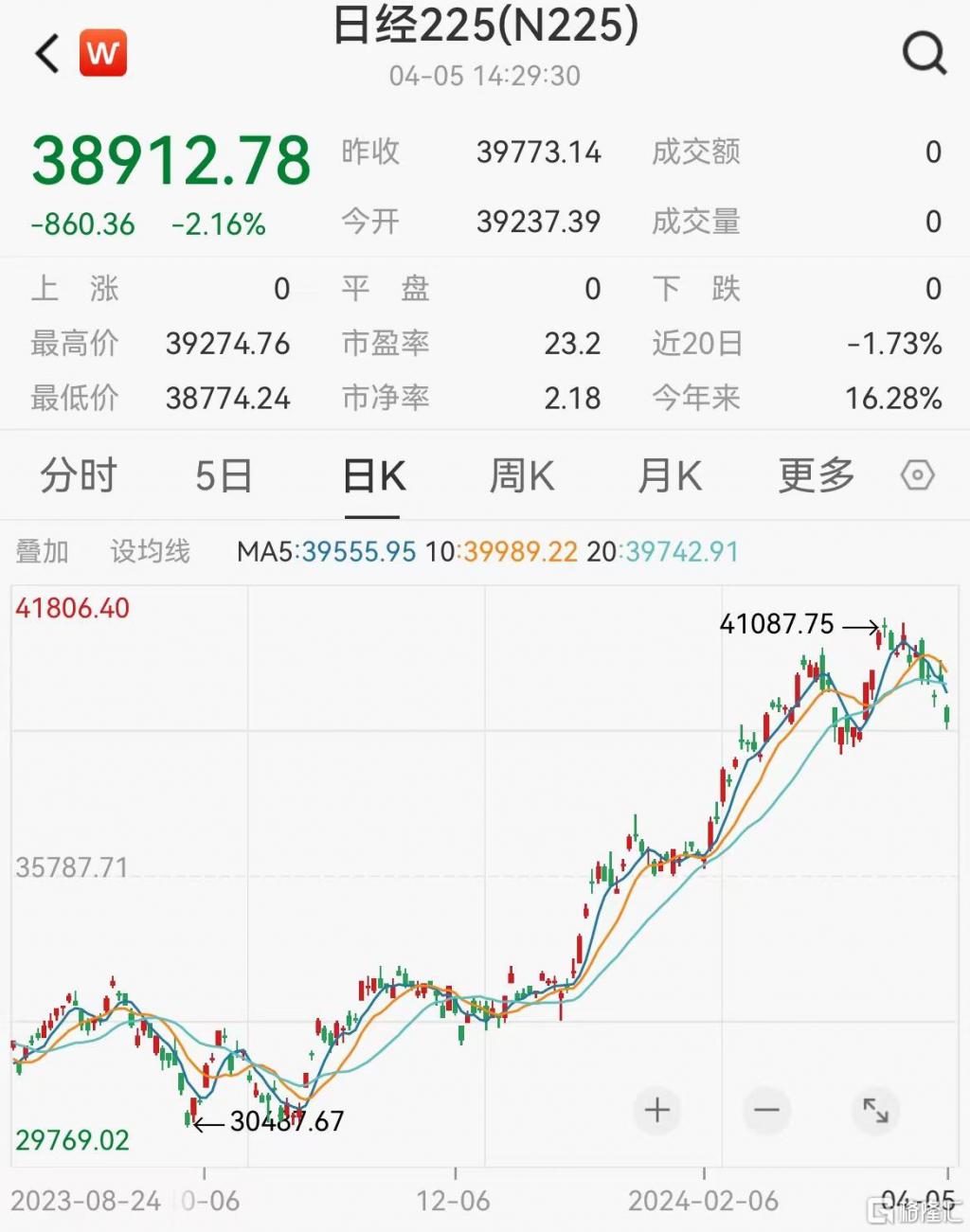
Task: Switch to the 分时 chart tab
Action: tap(78, 475)
